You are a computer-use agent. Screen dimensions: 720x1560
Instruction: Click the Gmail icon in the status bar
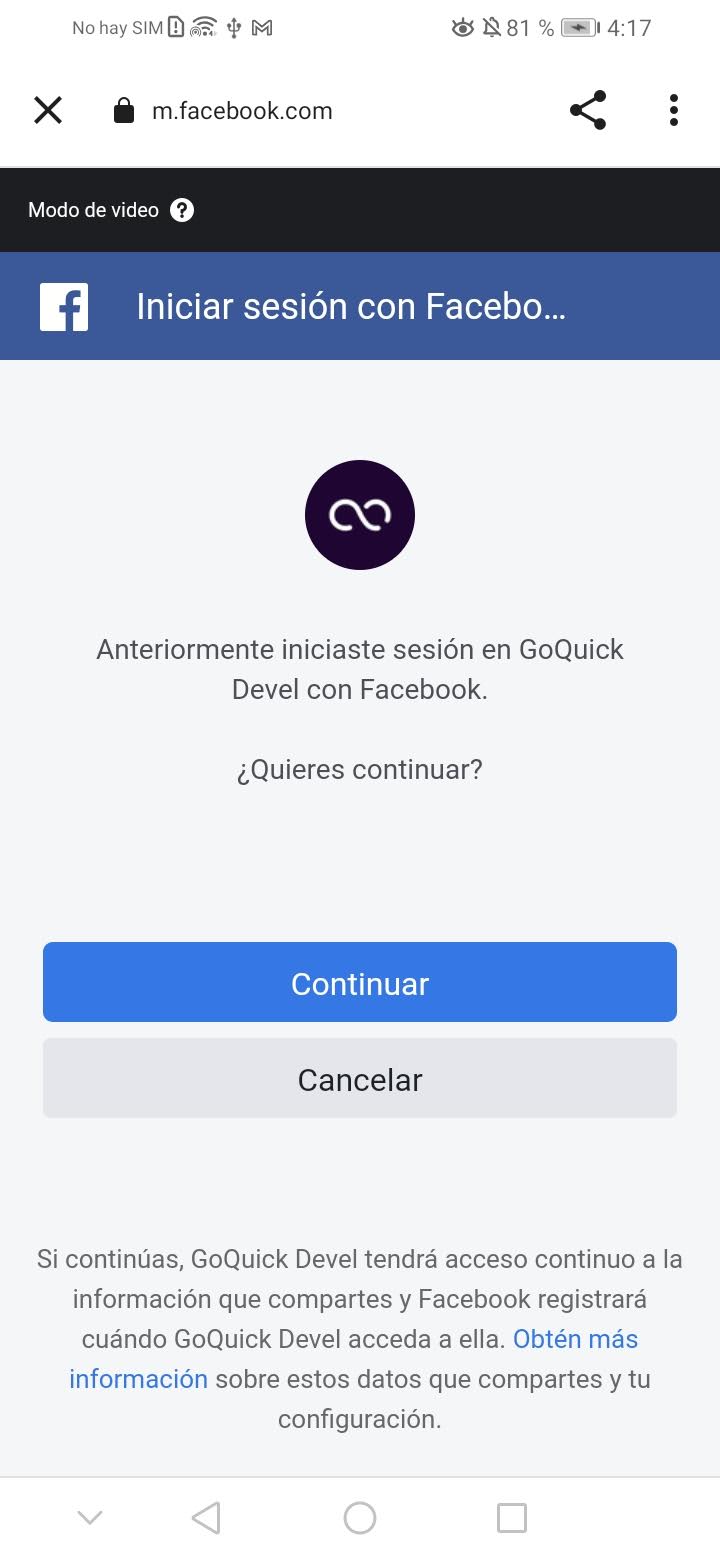tap(263, 27)
